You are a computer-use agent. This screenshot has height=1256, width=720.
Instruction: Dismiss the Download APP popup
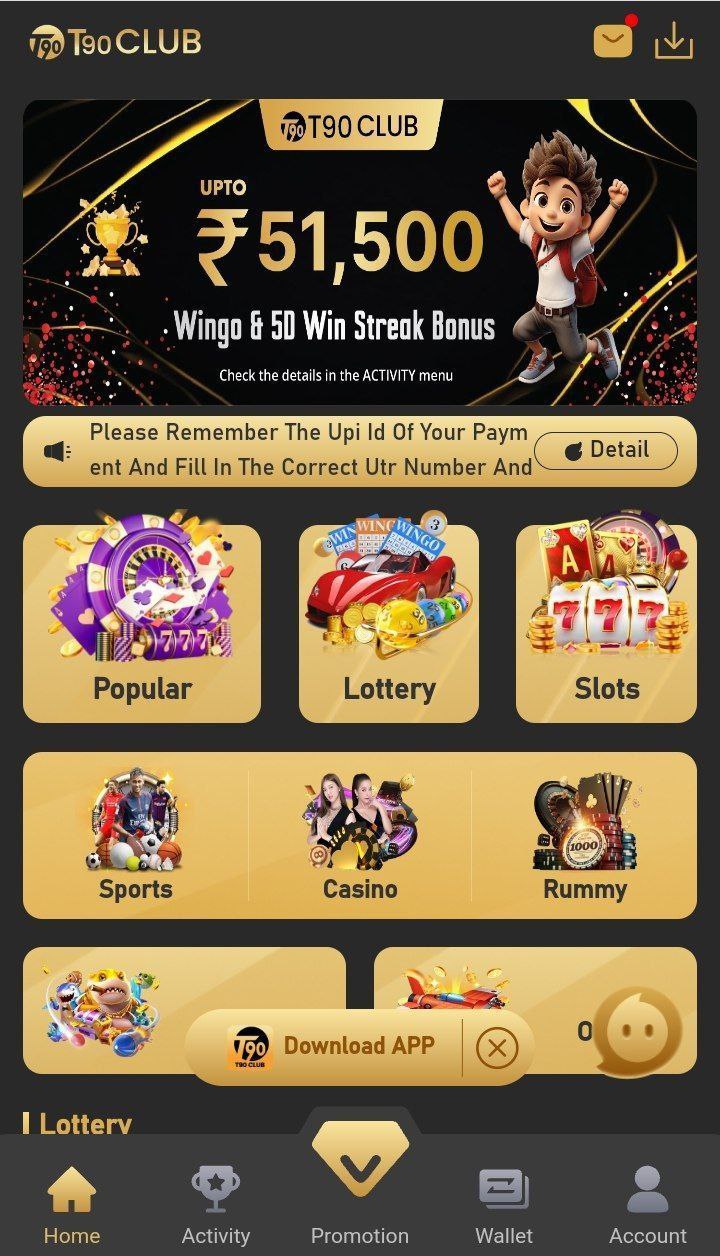[x=497, y=1048]
